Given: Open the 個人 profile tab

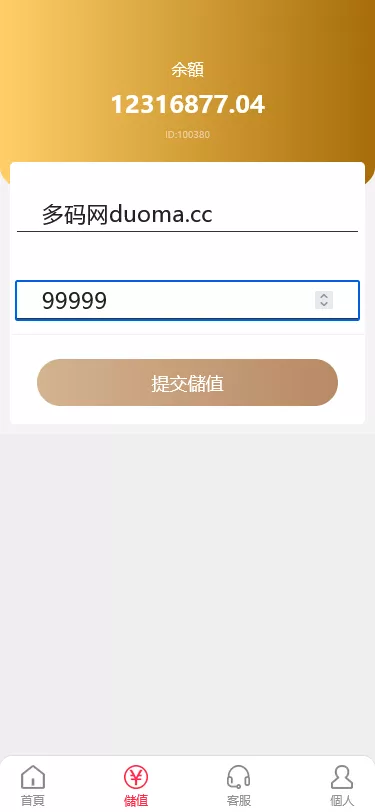Looking at the screenshot, I should [342, 786].
